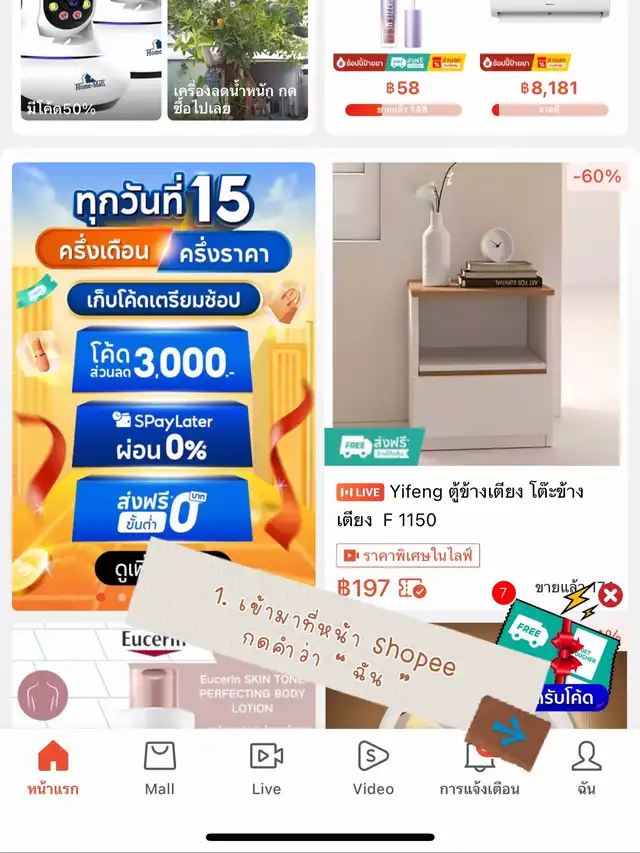The height and width of the screenshot is (853, 640).
Task: Open the การแจ้งเตือน notifications tab
Action: 479,768
